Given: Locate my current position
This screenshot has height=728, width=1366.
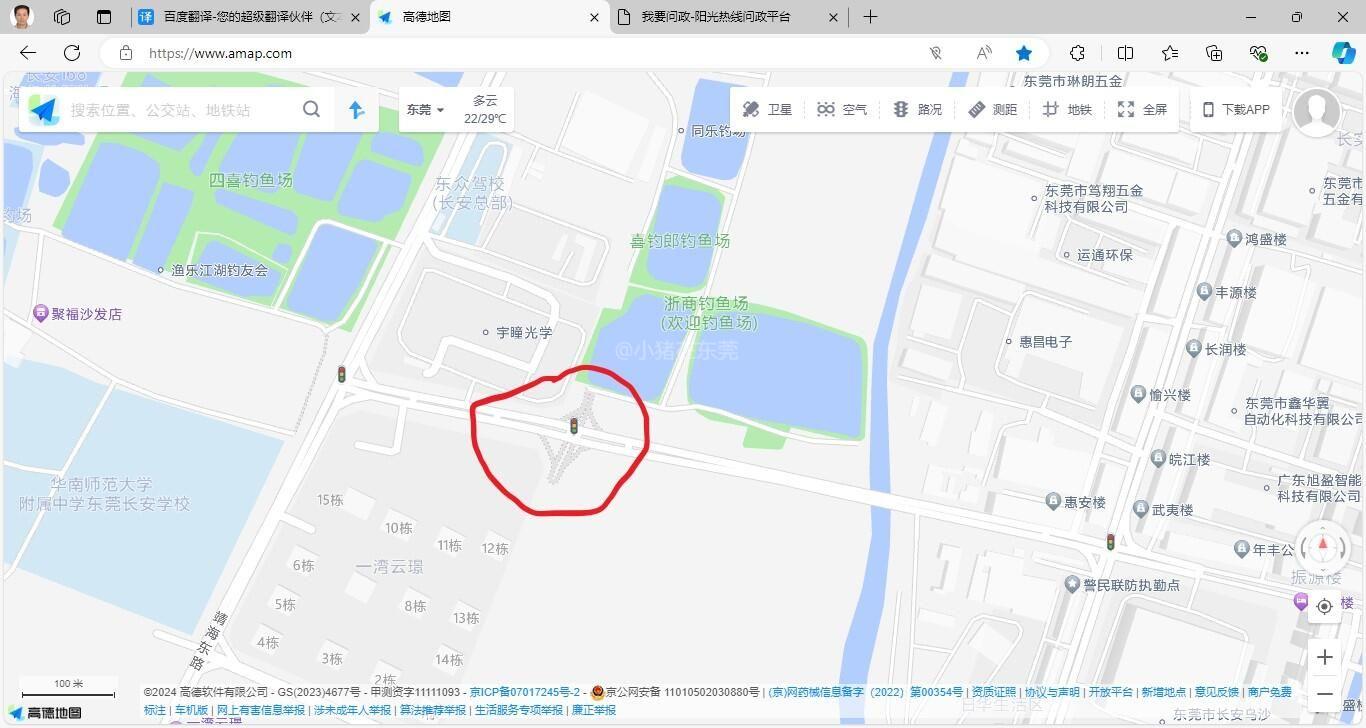Looking at the screenshot, I should coord(1324,606).
